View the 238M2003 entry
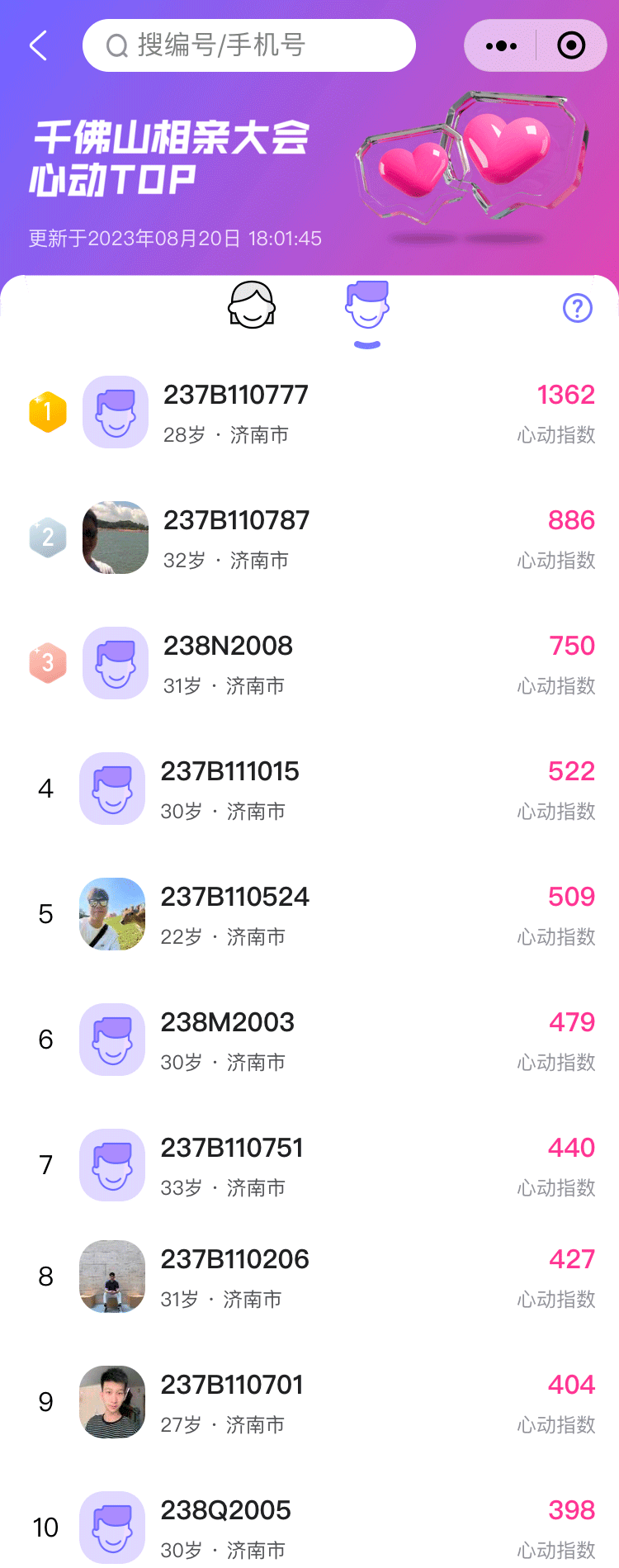 click(309, 1040)
